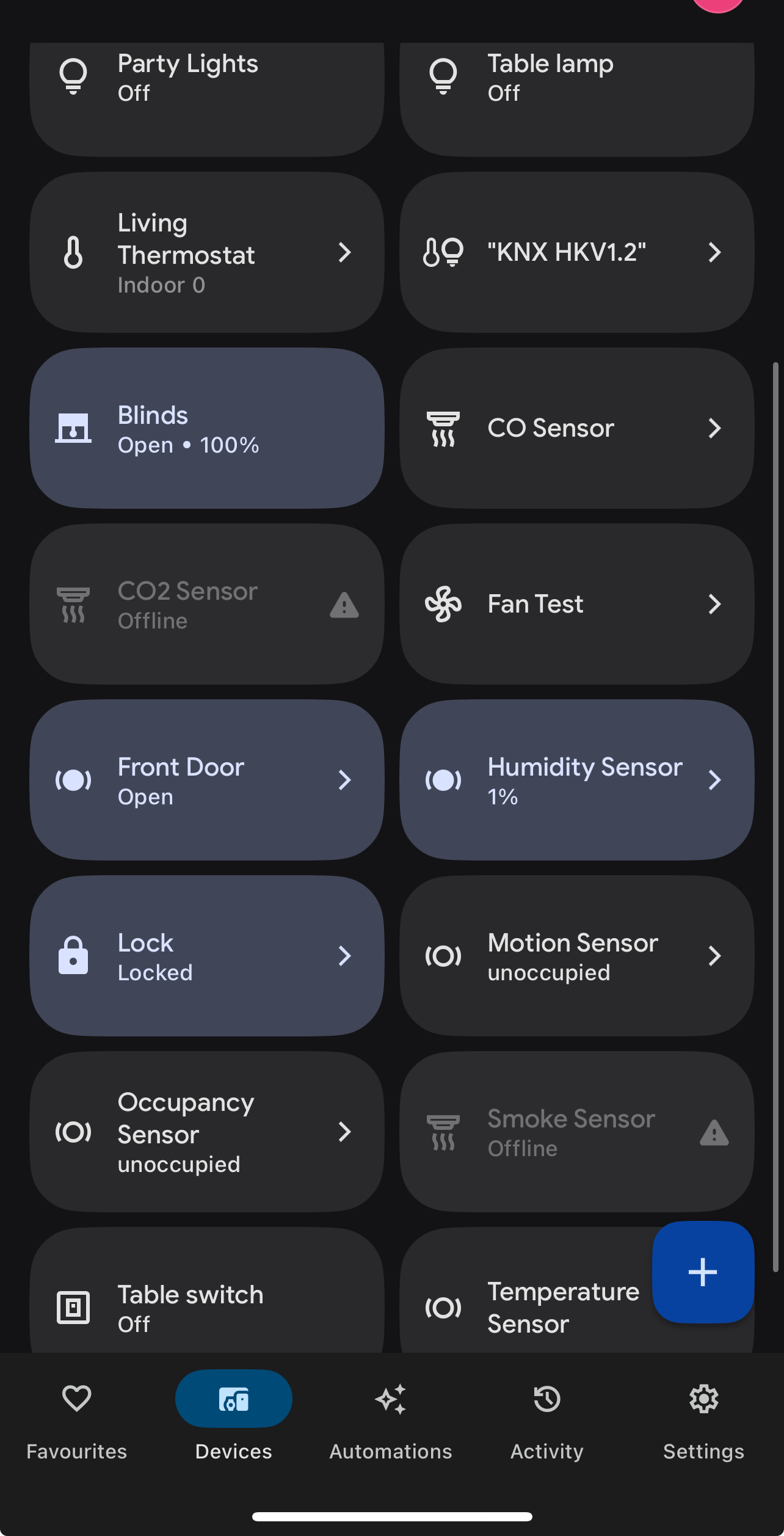Image resolution: width=784 pixels, height=1536 pixels.
Task: View Humidity Sensor details
Action: point(576,780)
